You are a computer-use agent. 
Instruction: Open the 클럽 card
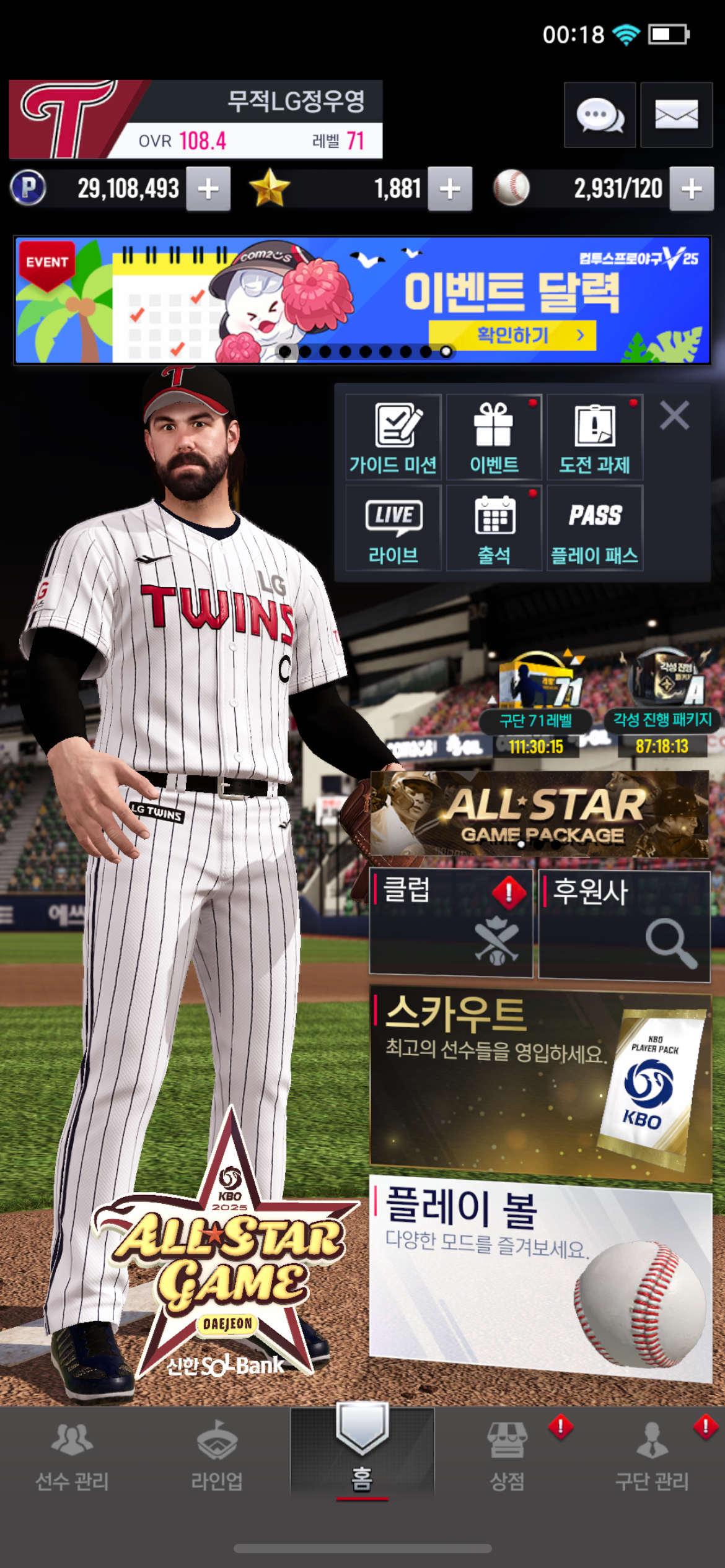[x=451, y=923]
